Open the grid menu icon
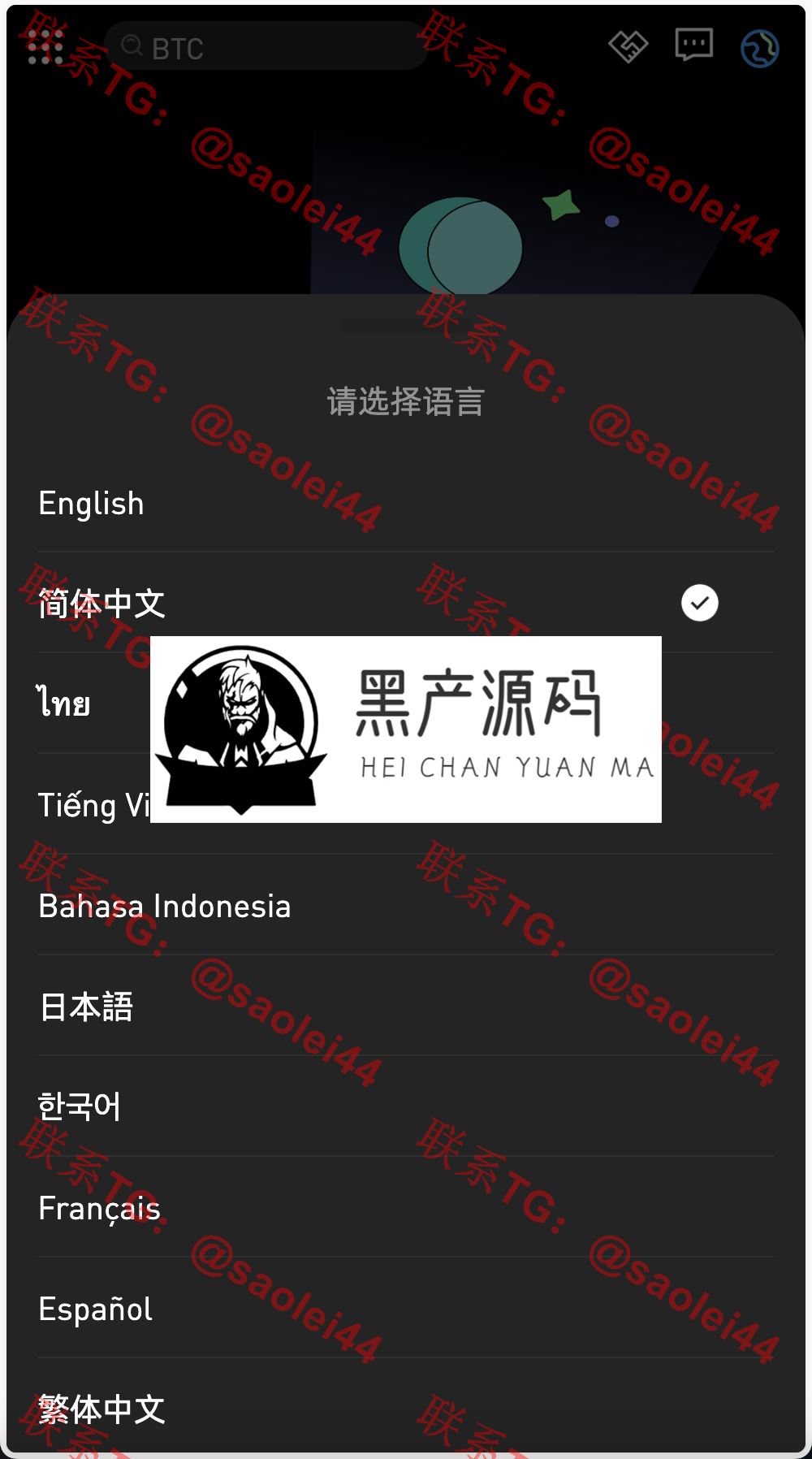This screenshot has width=812, height=1459. [45, 46]
